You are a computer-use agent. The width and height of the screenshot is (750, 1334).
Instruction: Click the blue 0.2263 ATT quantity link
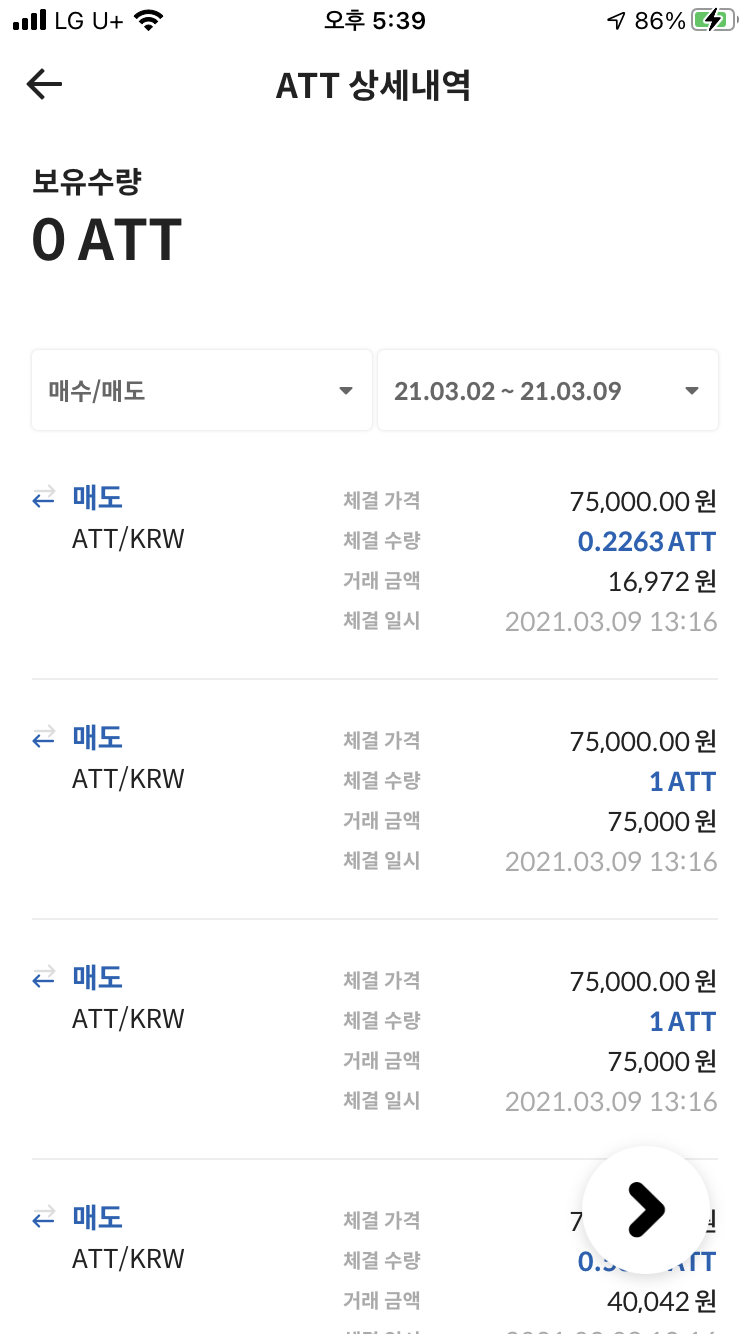point(646,541)
